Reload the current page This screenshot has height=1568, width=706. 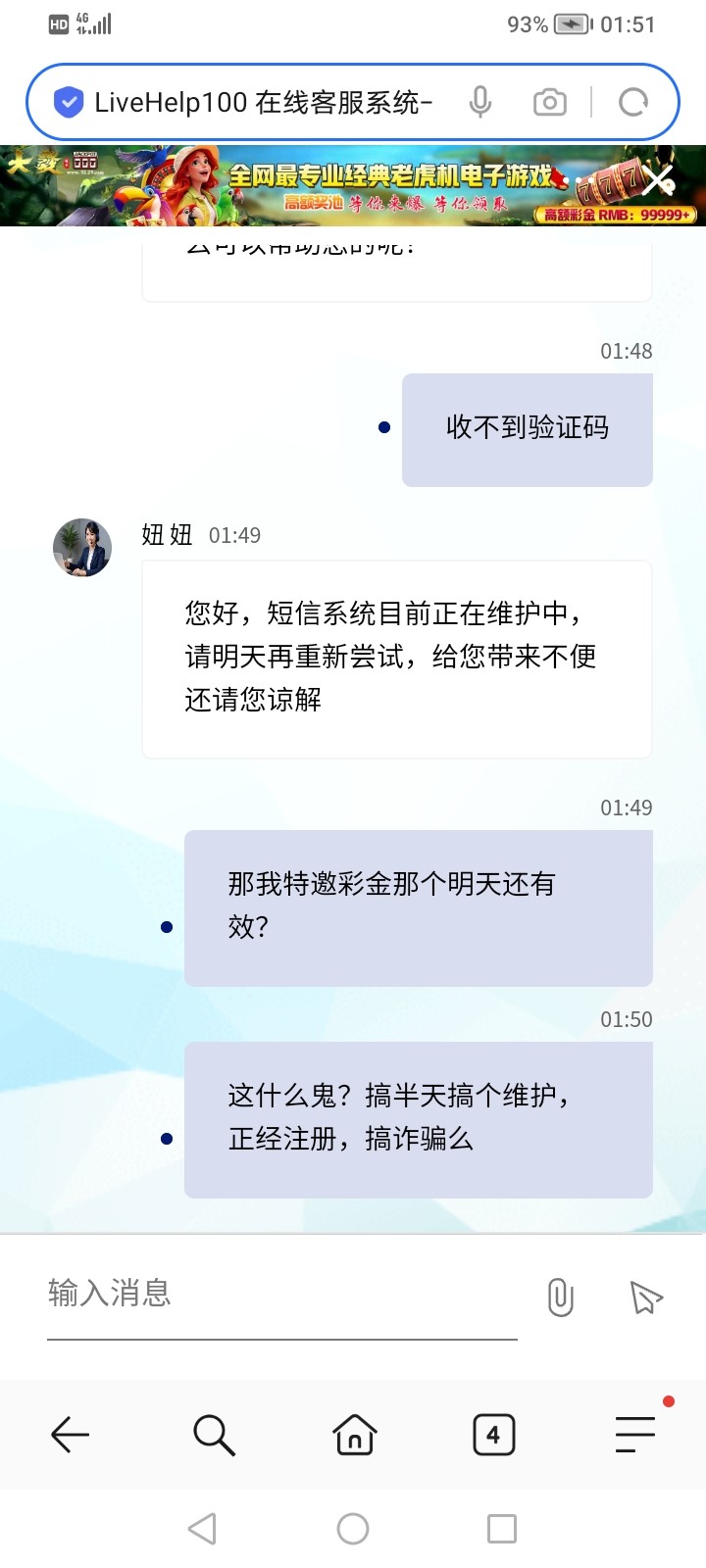click(633, 102)
